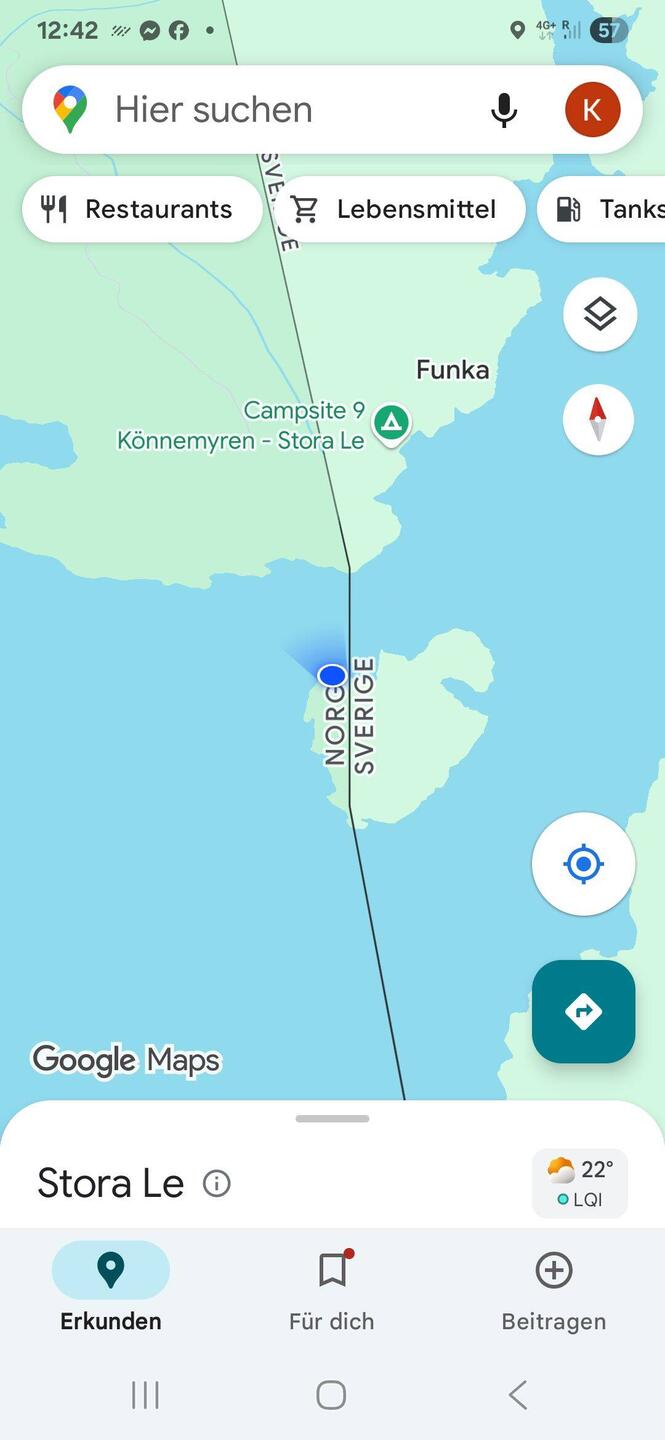
Task: Open recent apps from navigation bar
Action: (x=146, y=1395)
